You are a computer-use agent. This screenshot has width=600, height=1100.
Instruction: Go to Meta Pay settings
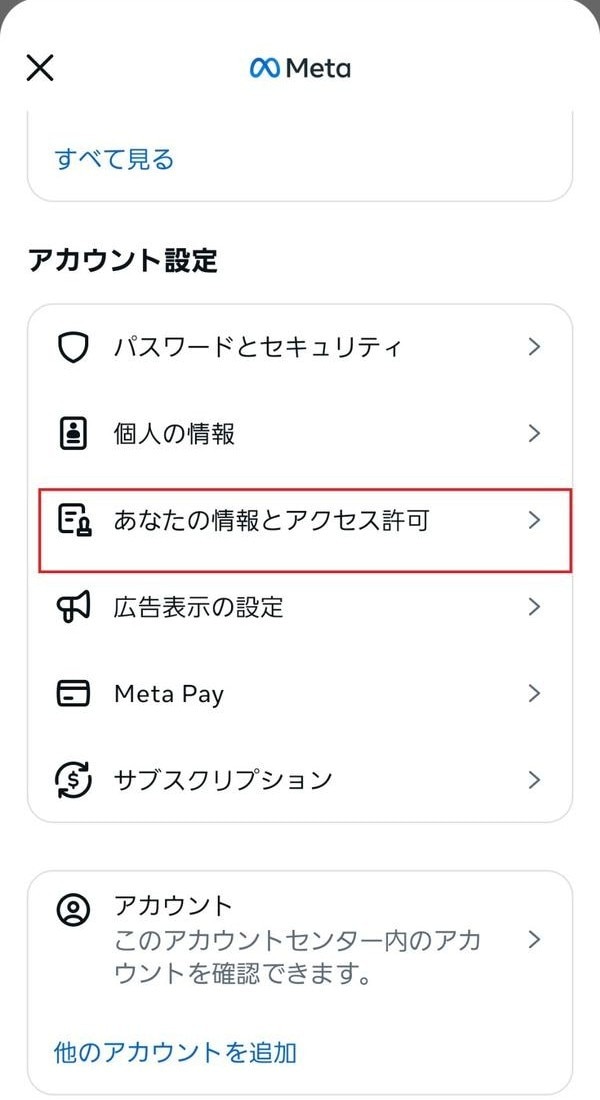299,693
